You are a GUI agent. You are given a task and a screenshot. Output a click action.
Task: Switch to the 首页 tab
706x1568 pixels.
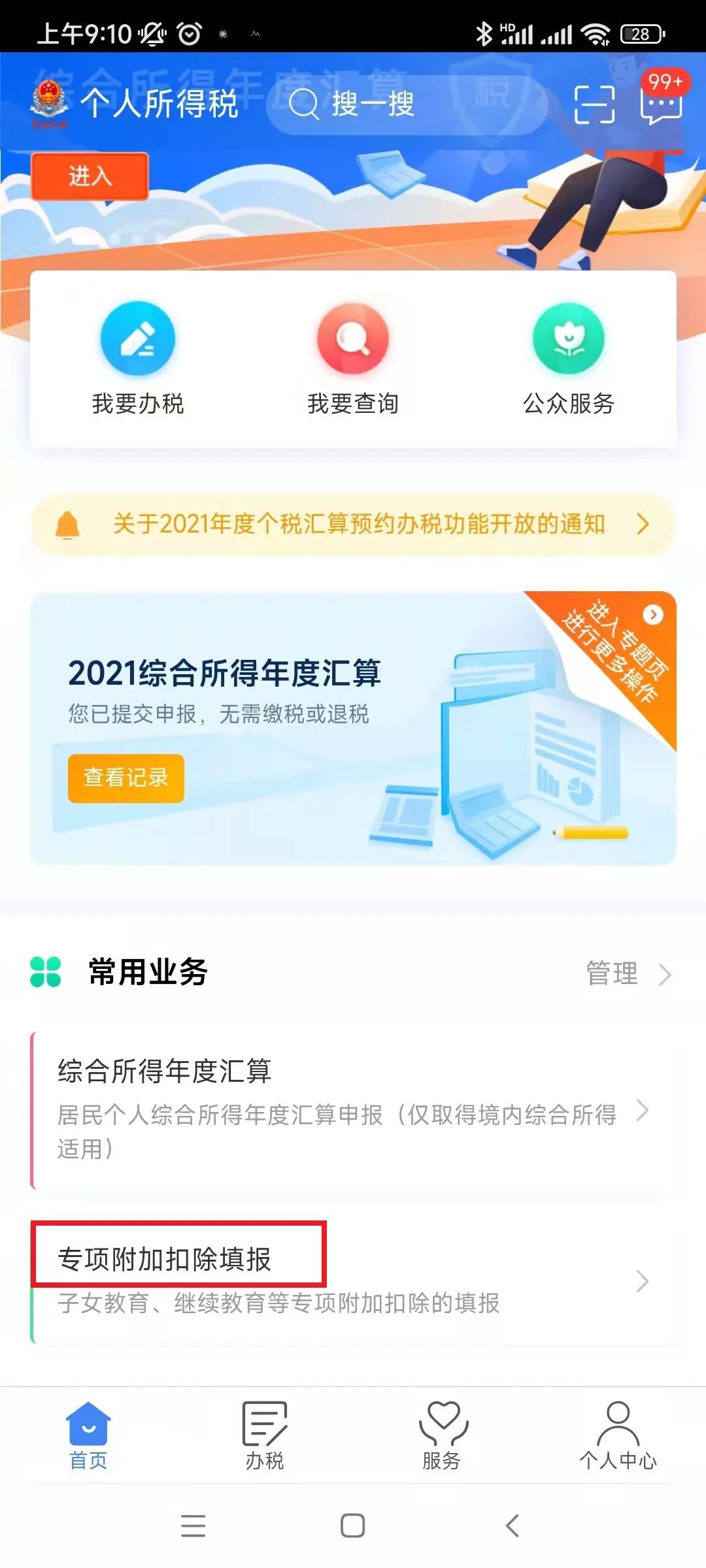coord(88,1435)
